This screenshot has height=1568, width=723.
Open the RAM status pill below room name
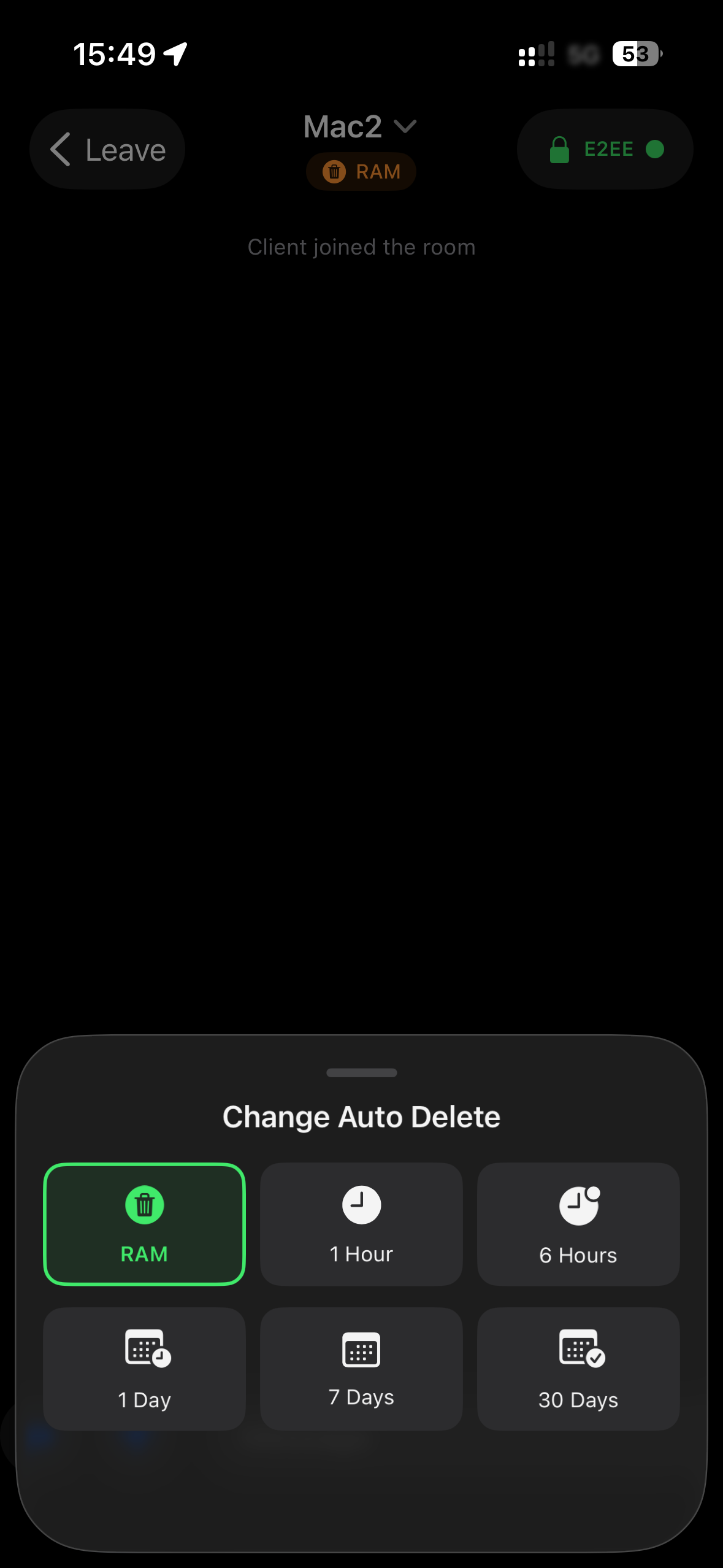(x=361, y=172)
